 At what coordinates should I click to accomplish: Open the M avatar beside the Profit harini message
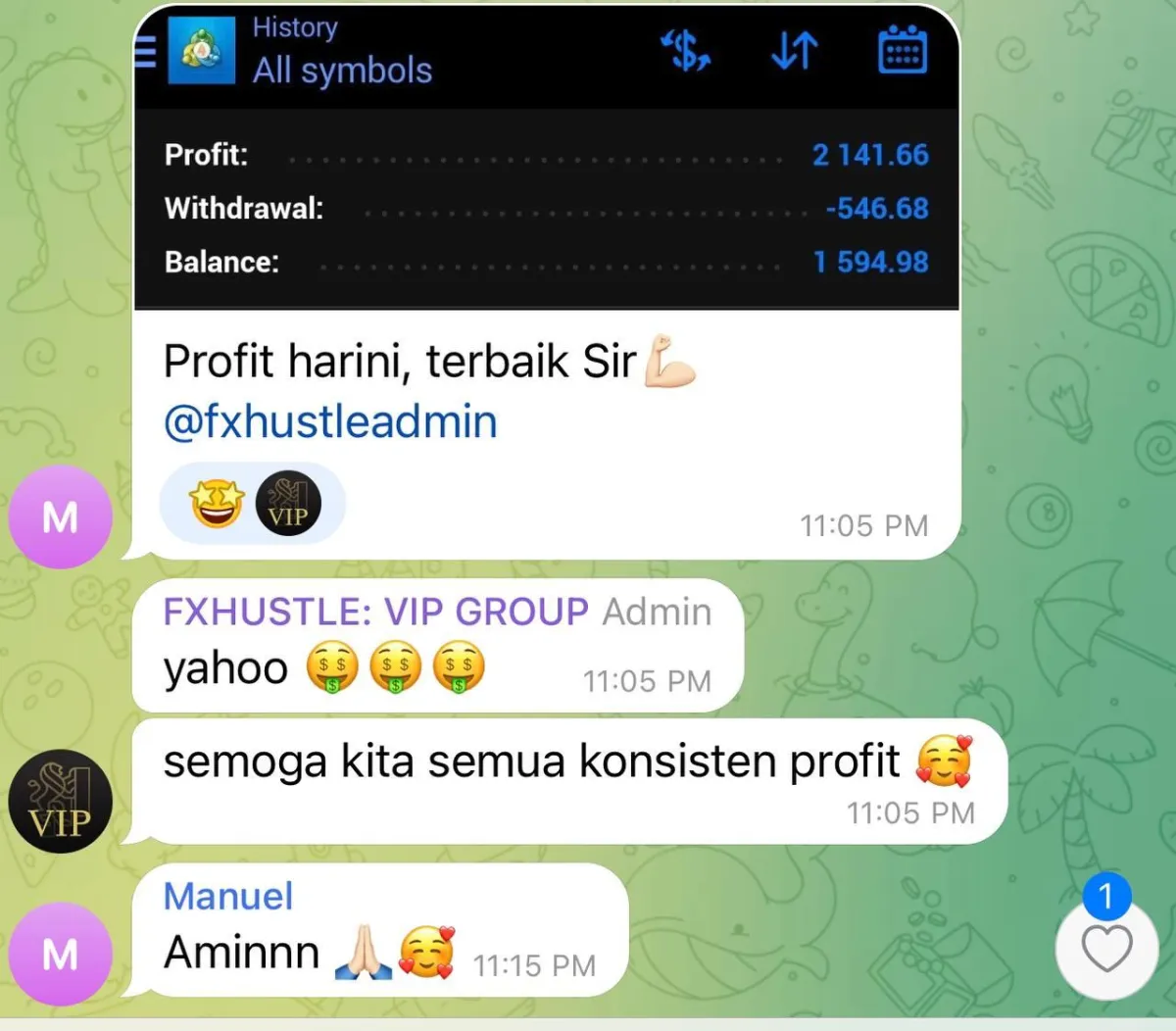click(60, 517)
